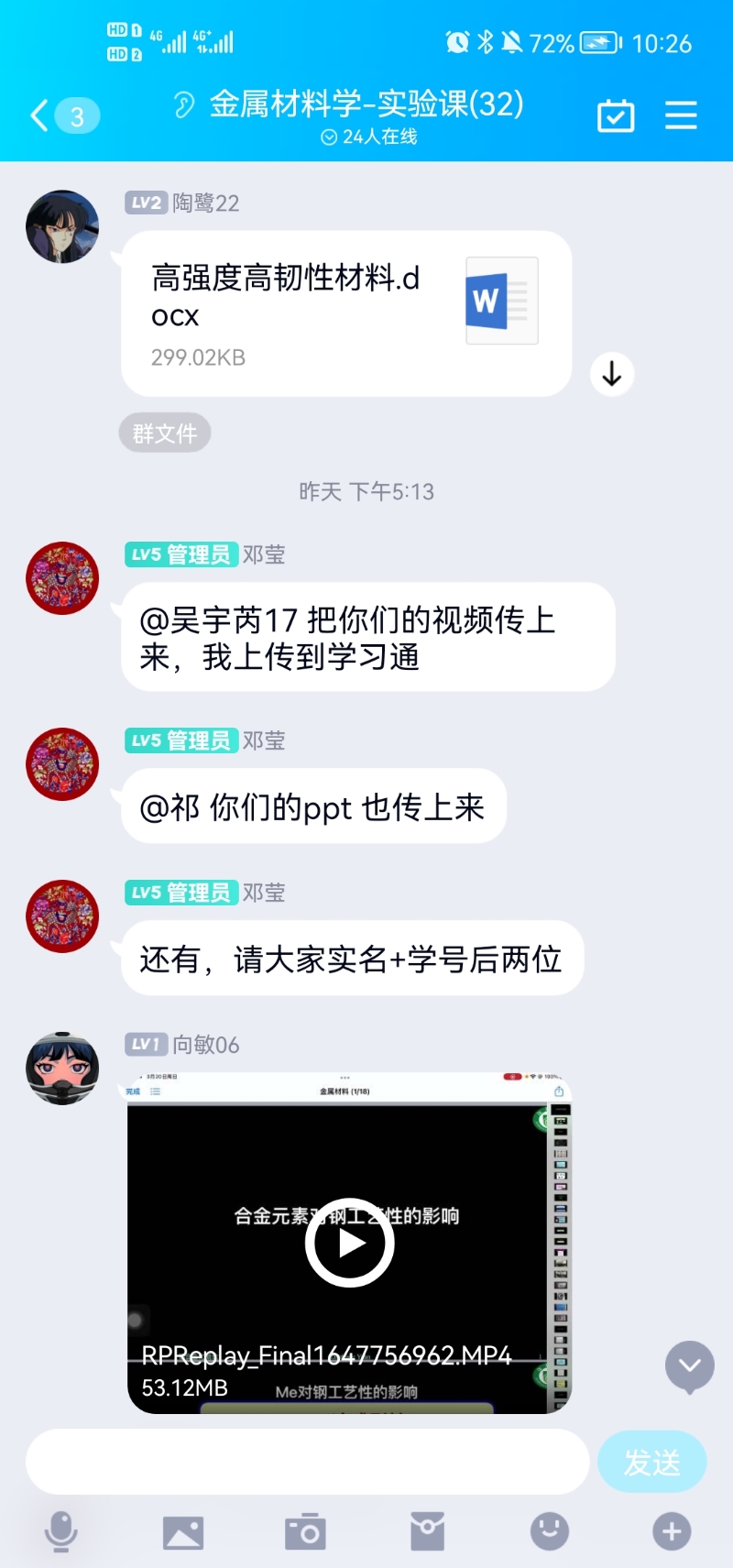Open group settings via hamburger menu
Viewport: 733px width, 1568px height.
681,115
